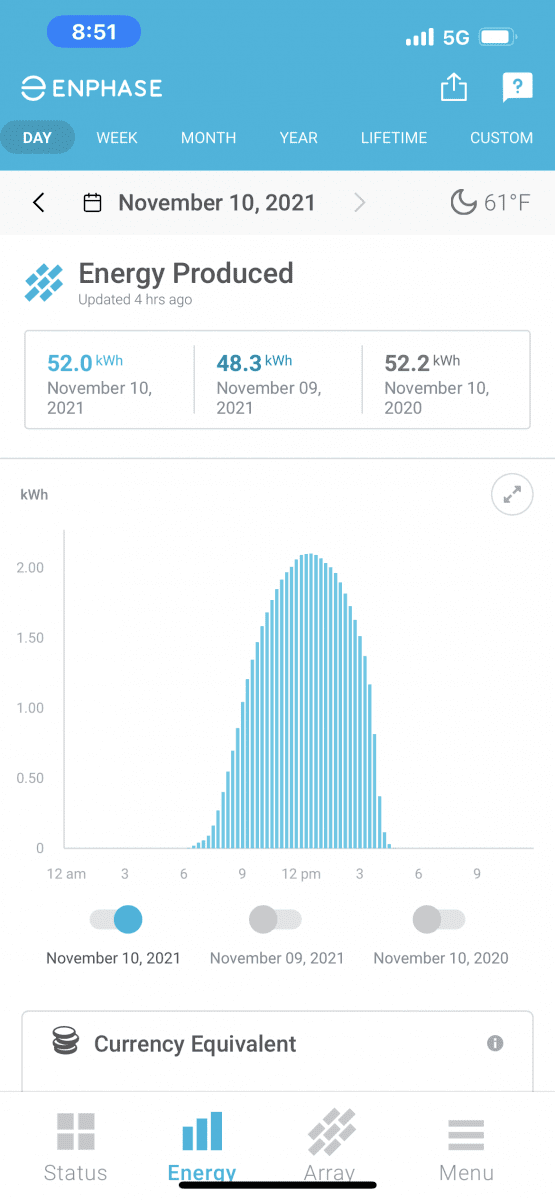The image size is (555, 1200).
Task: Show LIFETIME energy data
Action: (x=394, y=138)
